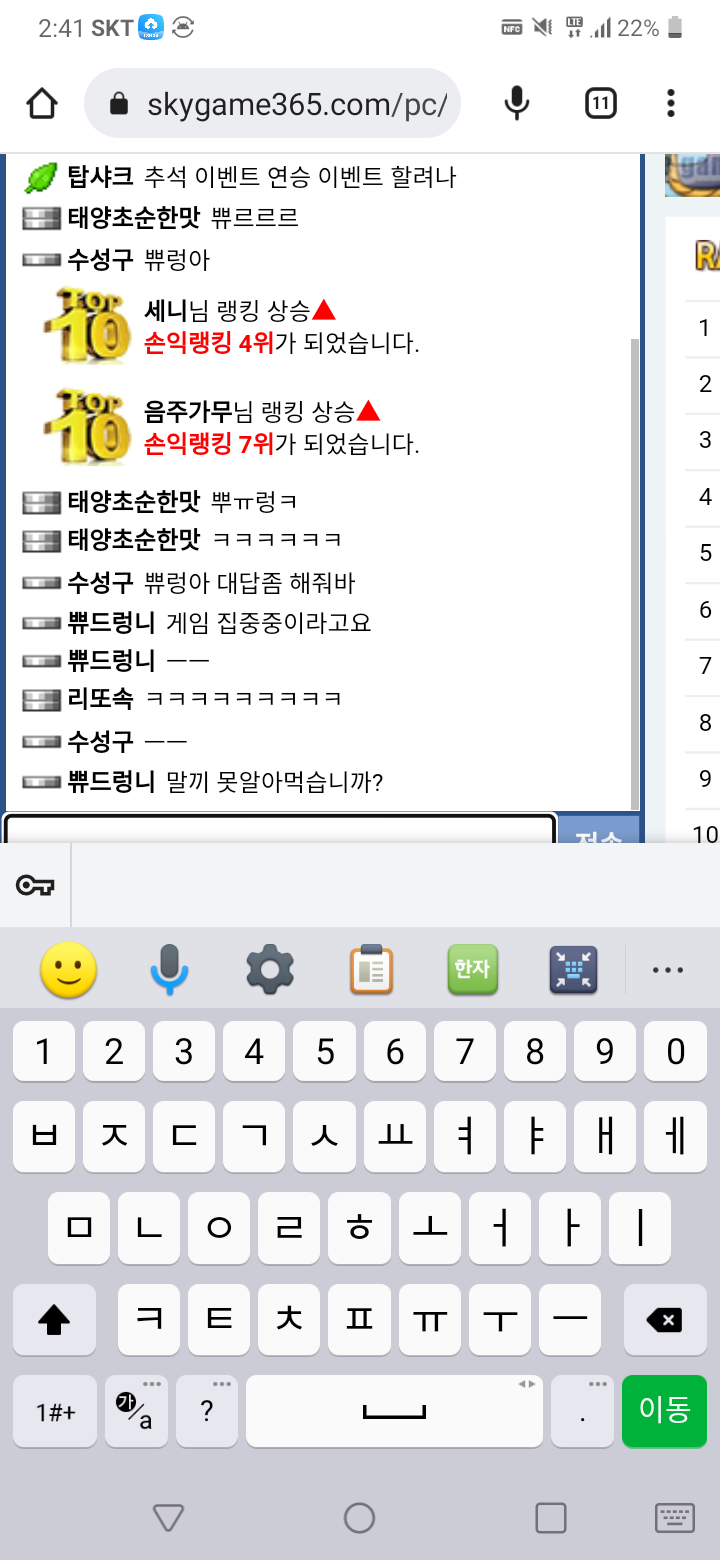
Task: Tap the green 이동 key
Action: click(x=664, y=1411)
